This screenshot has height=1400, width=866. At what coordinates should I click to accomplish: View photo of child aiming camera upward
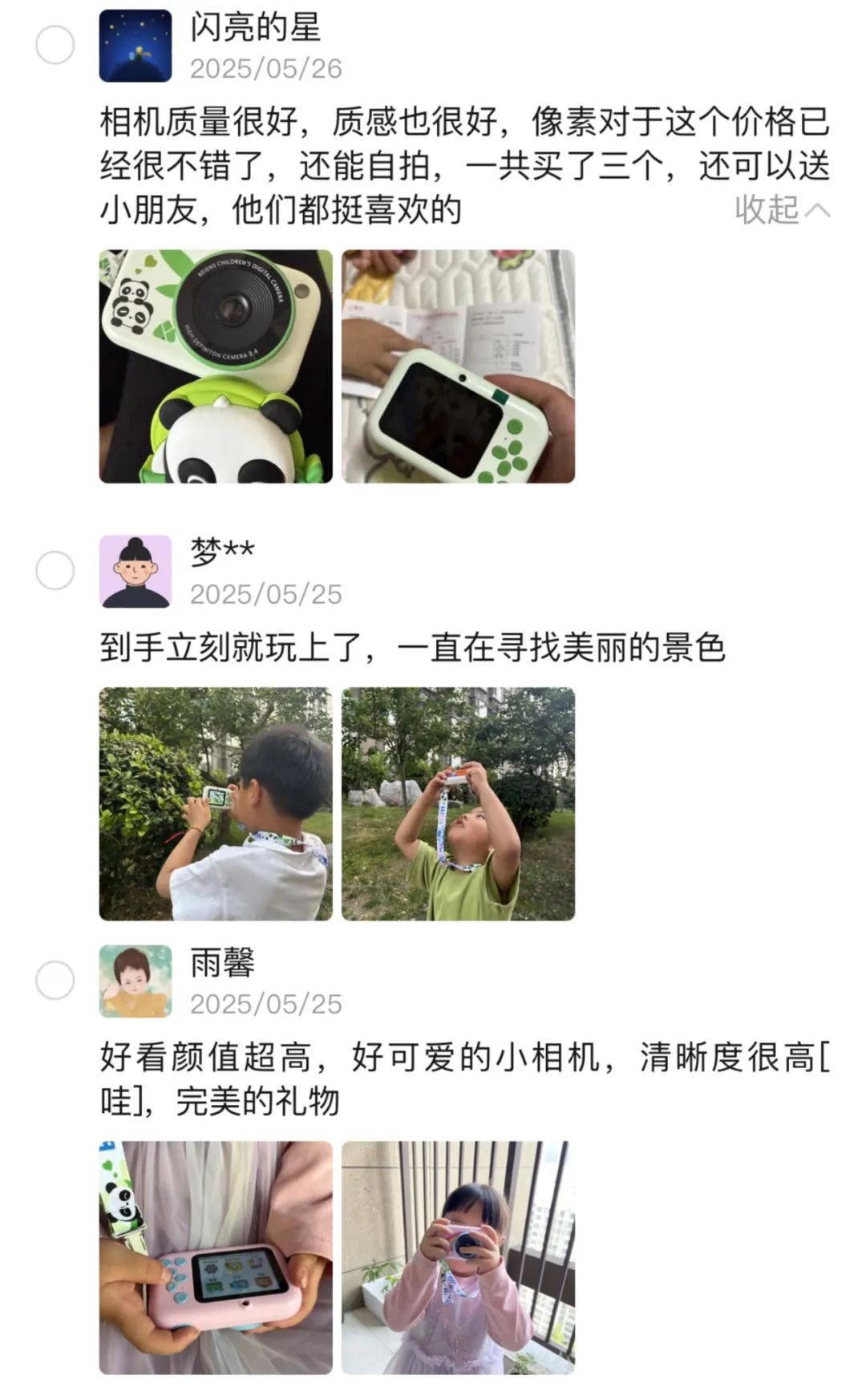[x=458, y=803]
